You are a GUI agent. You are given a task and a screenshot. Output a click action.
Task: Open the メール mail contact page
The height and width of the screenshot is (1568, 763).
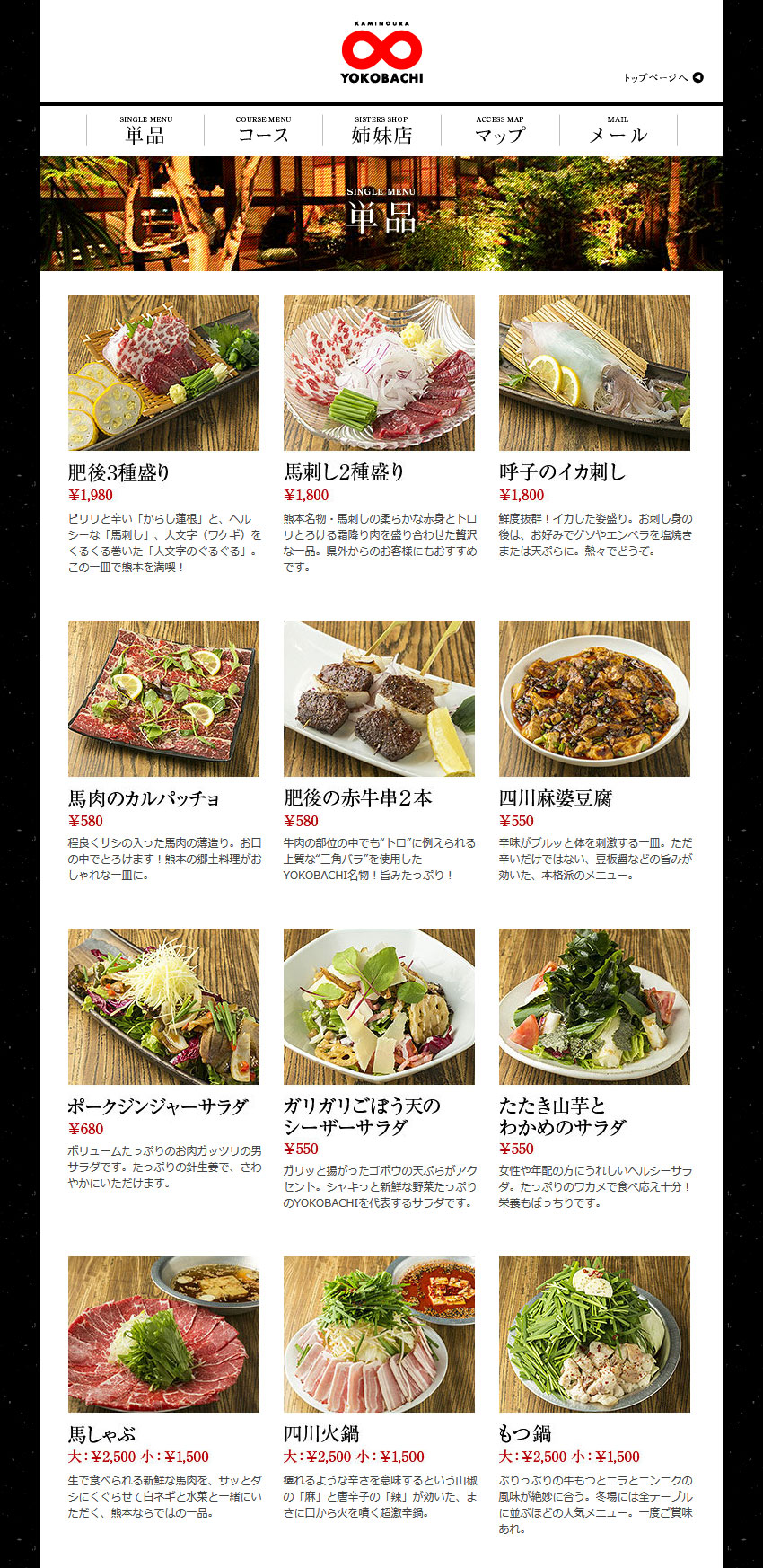618,131
